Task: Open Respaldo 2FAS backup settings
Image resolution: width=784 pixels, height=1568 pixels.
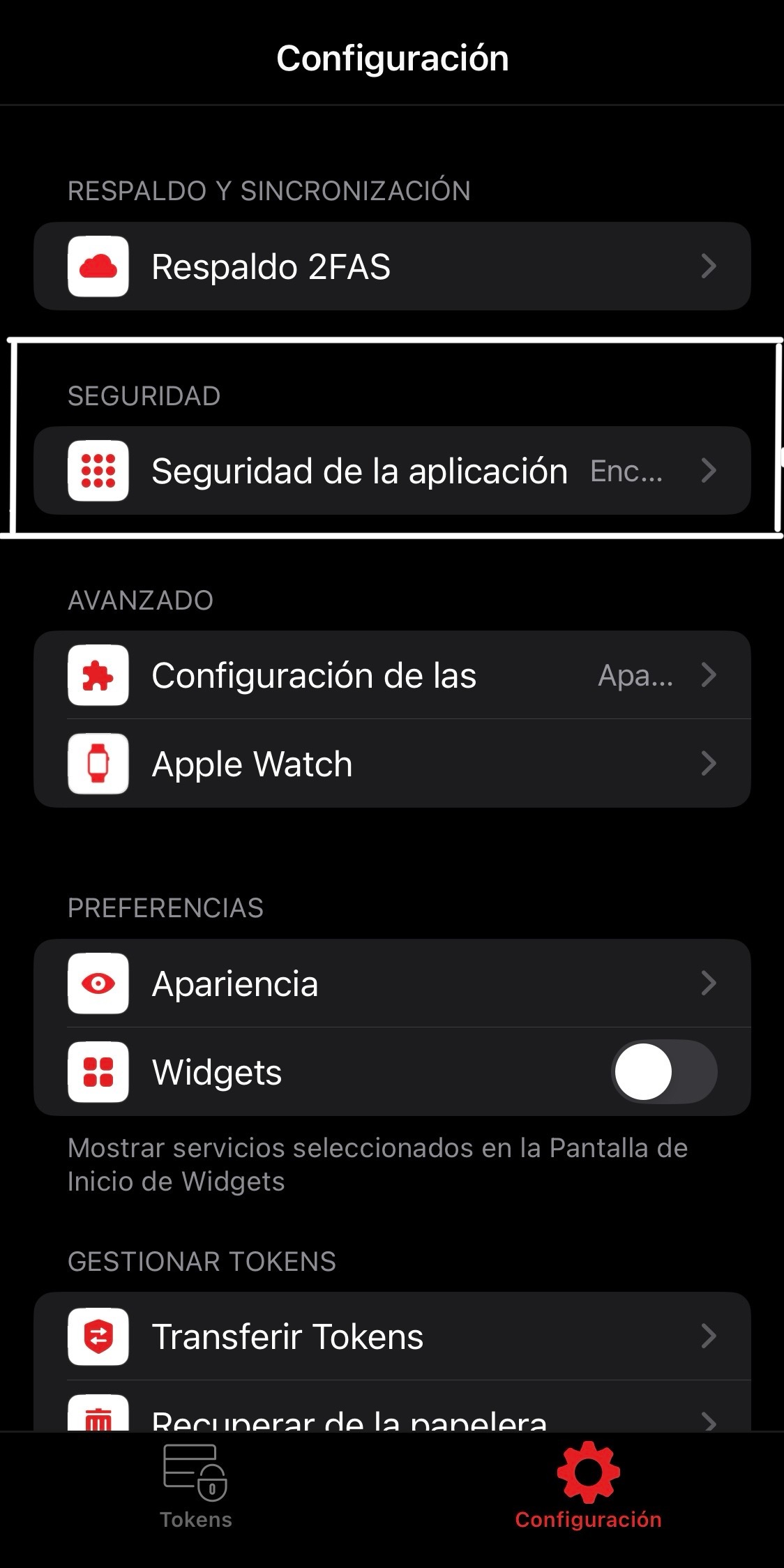Action: [391, 266]
